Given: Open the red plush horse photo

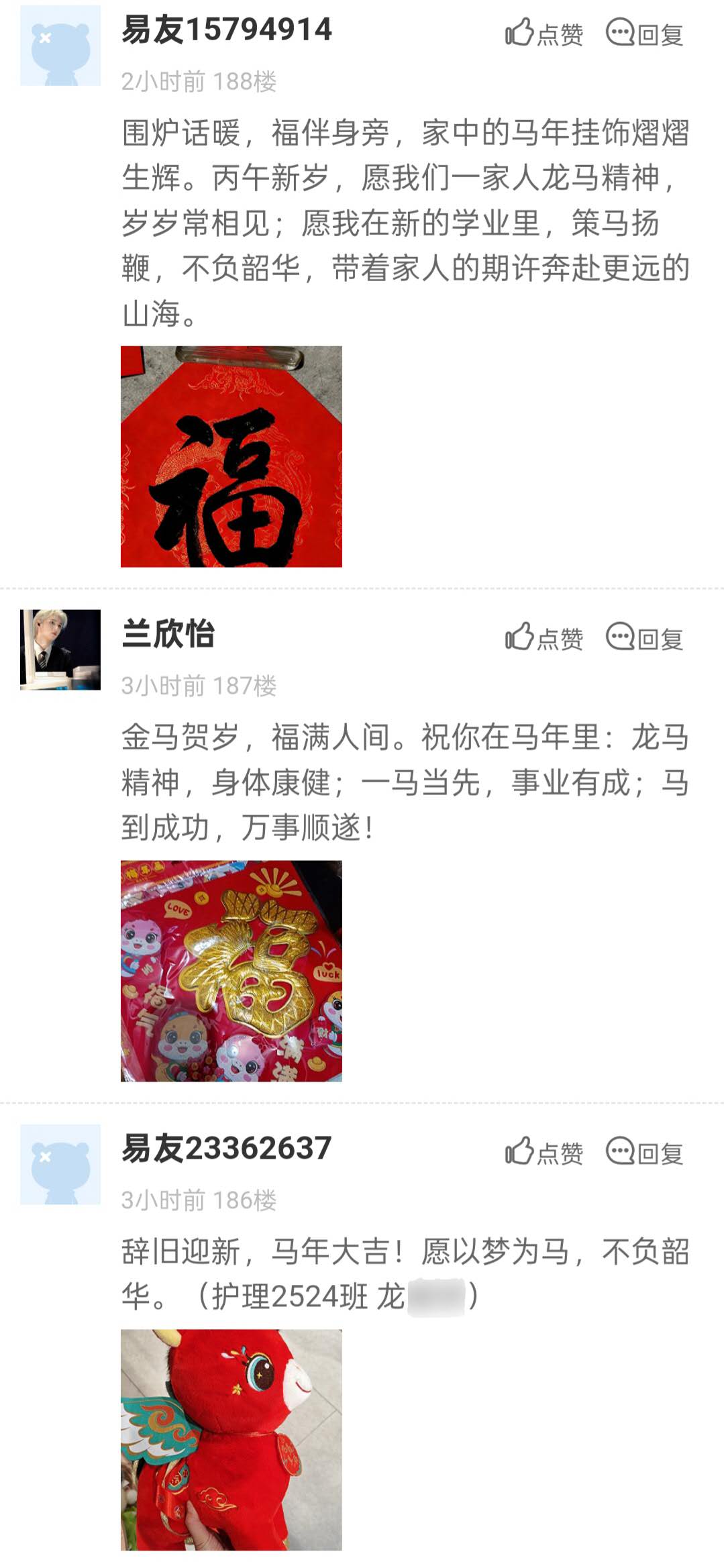Looking at the screenshot, I should (x=231, y=1440).
